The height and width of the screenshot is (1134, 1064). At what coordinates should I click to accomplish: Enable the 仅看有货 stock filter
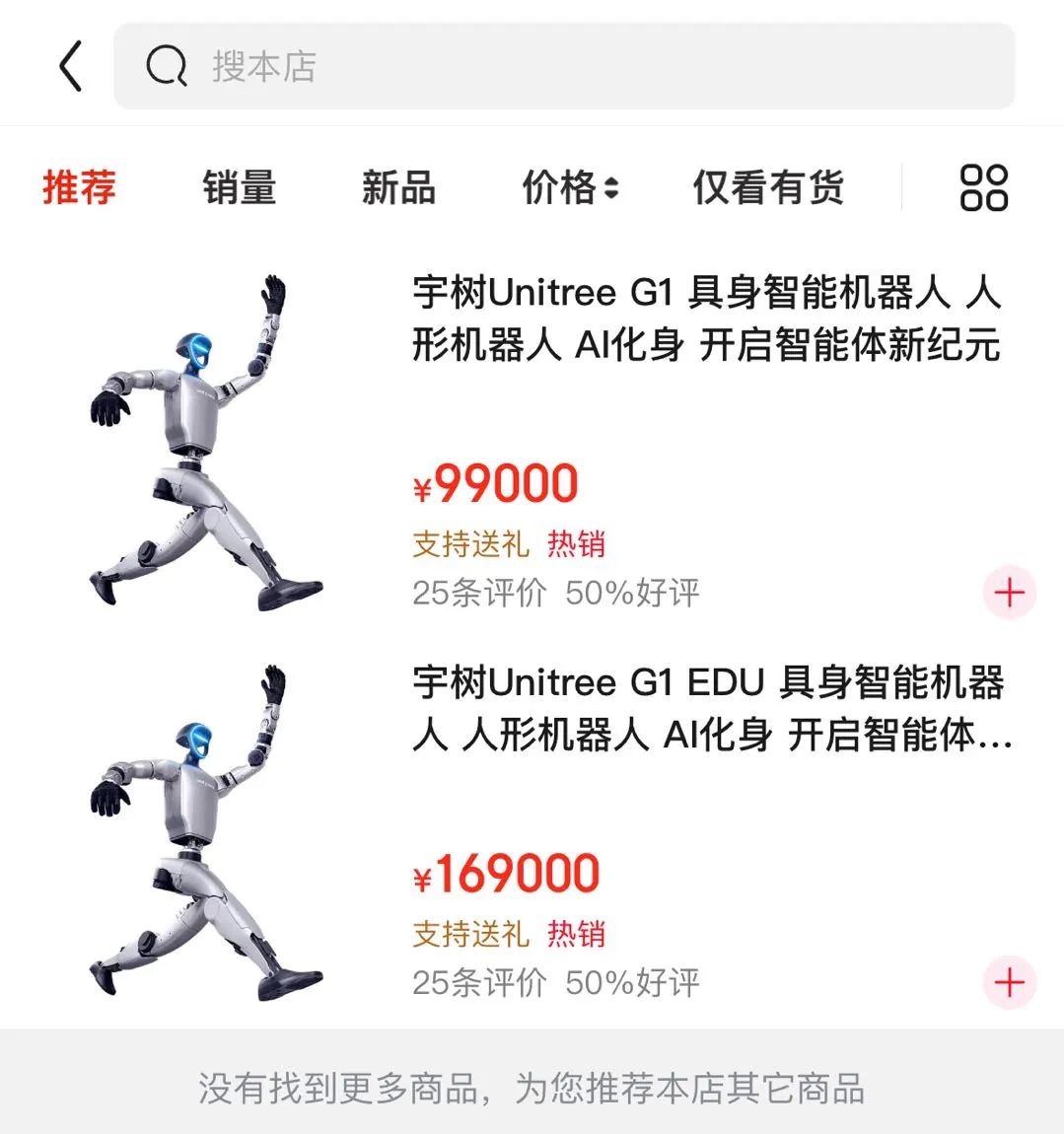coord(767,188)
